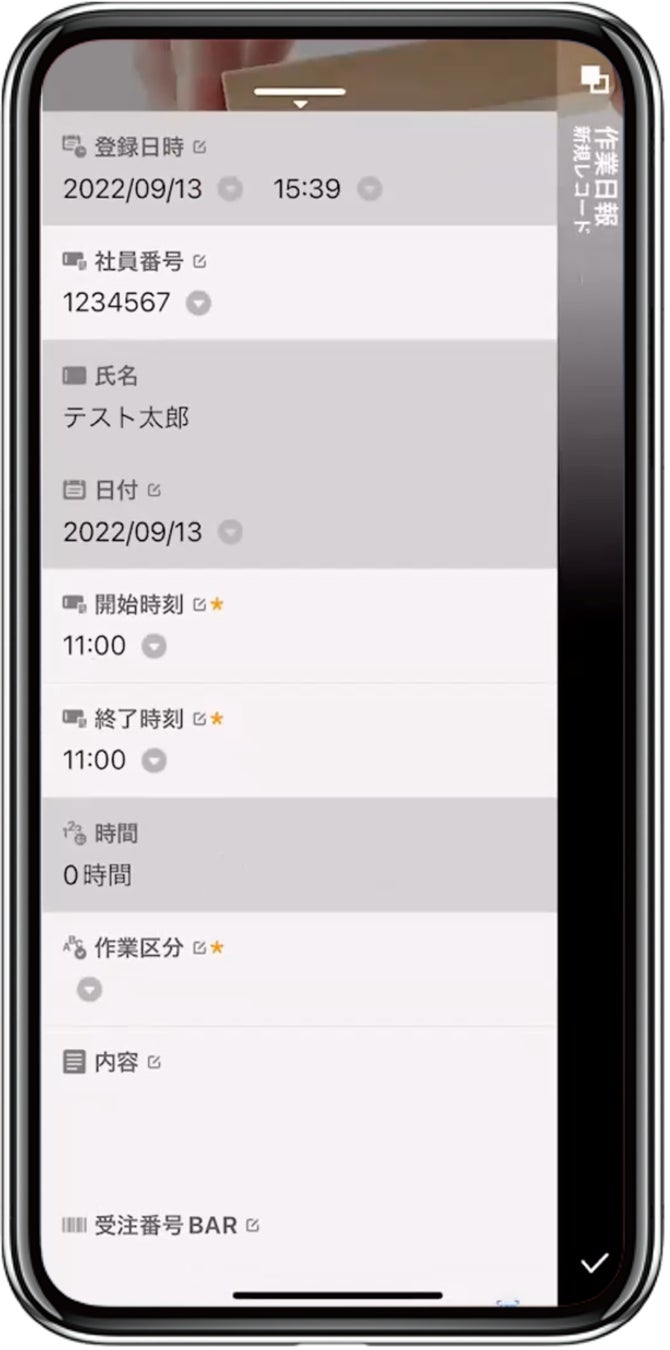Change the 終了時刻 end time
Viewport: 670px width, 1350px height.
153,761
